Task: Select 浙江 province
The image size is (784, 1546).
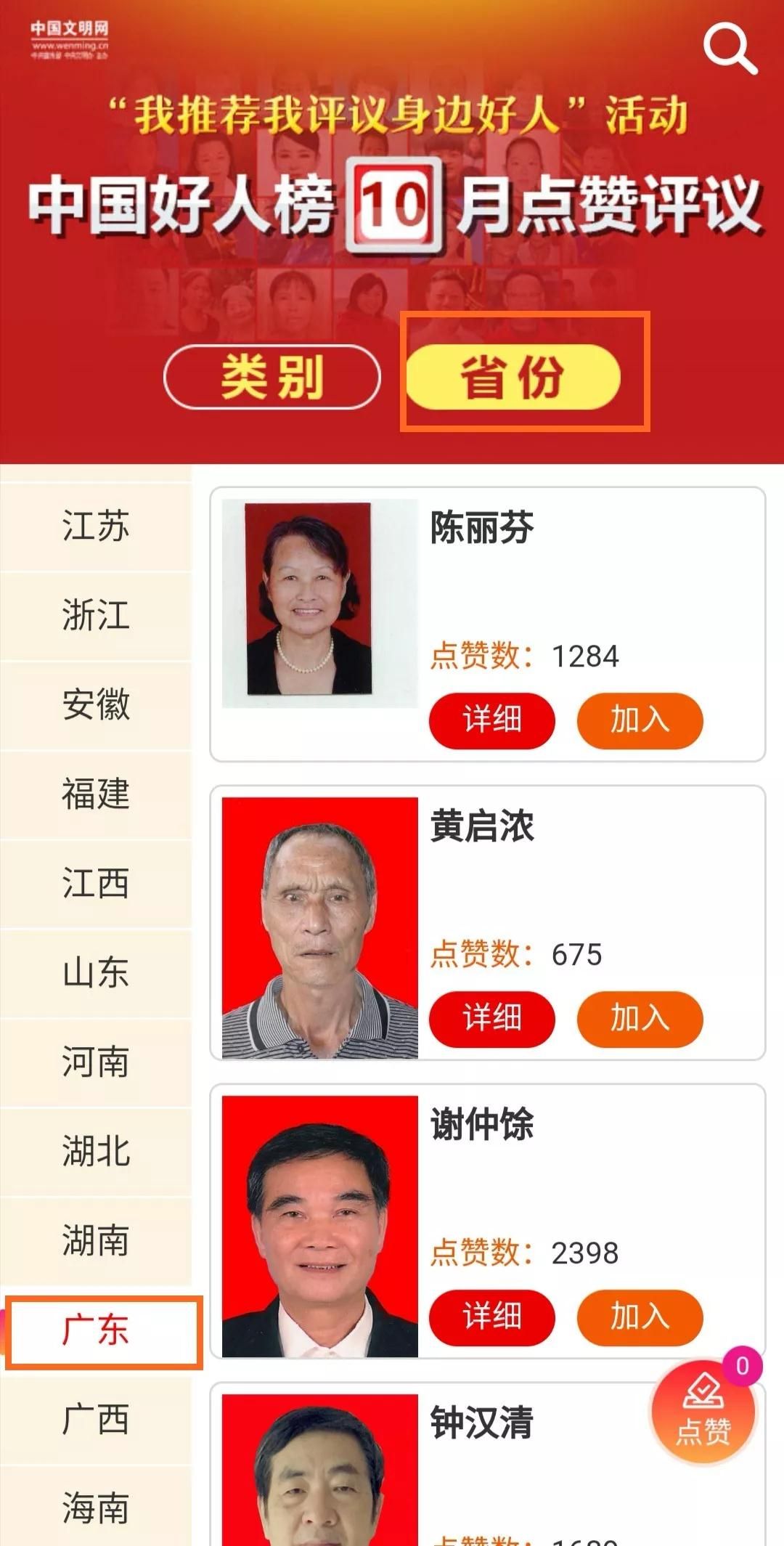Action: pos(96,615)
